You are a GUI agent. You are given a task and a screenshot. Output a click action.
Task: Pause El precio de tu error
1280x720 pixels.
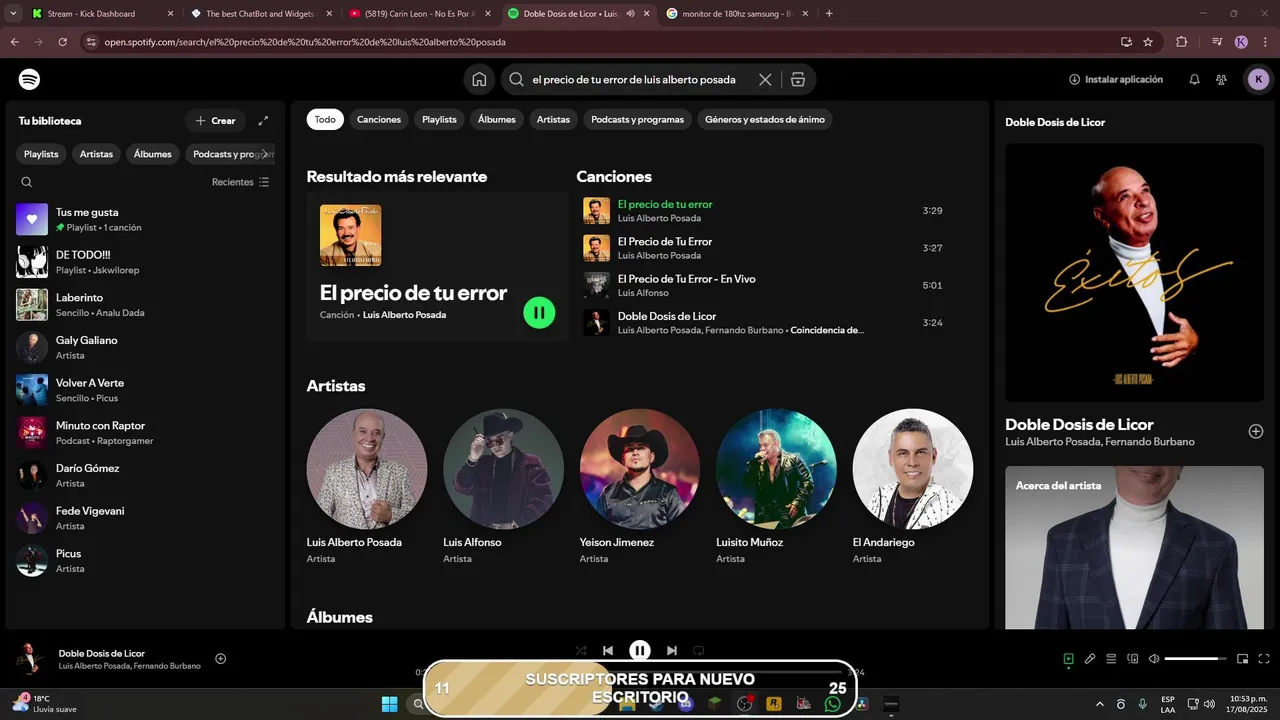click(x=539, y=313)
